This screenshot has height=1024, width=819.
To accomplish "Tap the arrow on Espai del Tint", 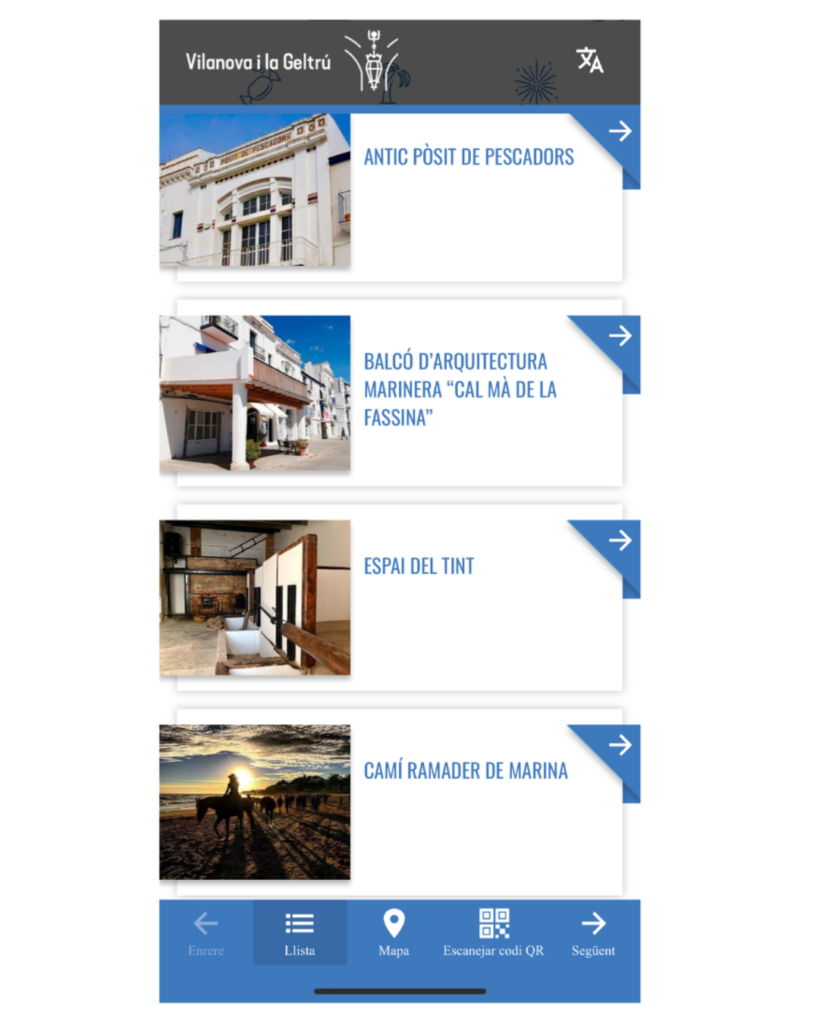I will (620, 540).
